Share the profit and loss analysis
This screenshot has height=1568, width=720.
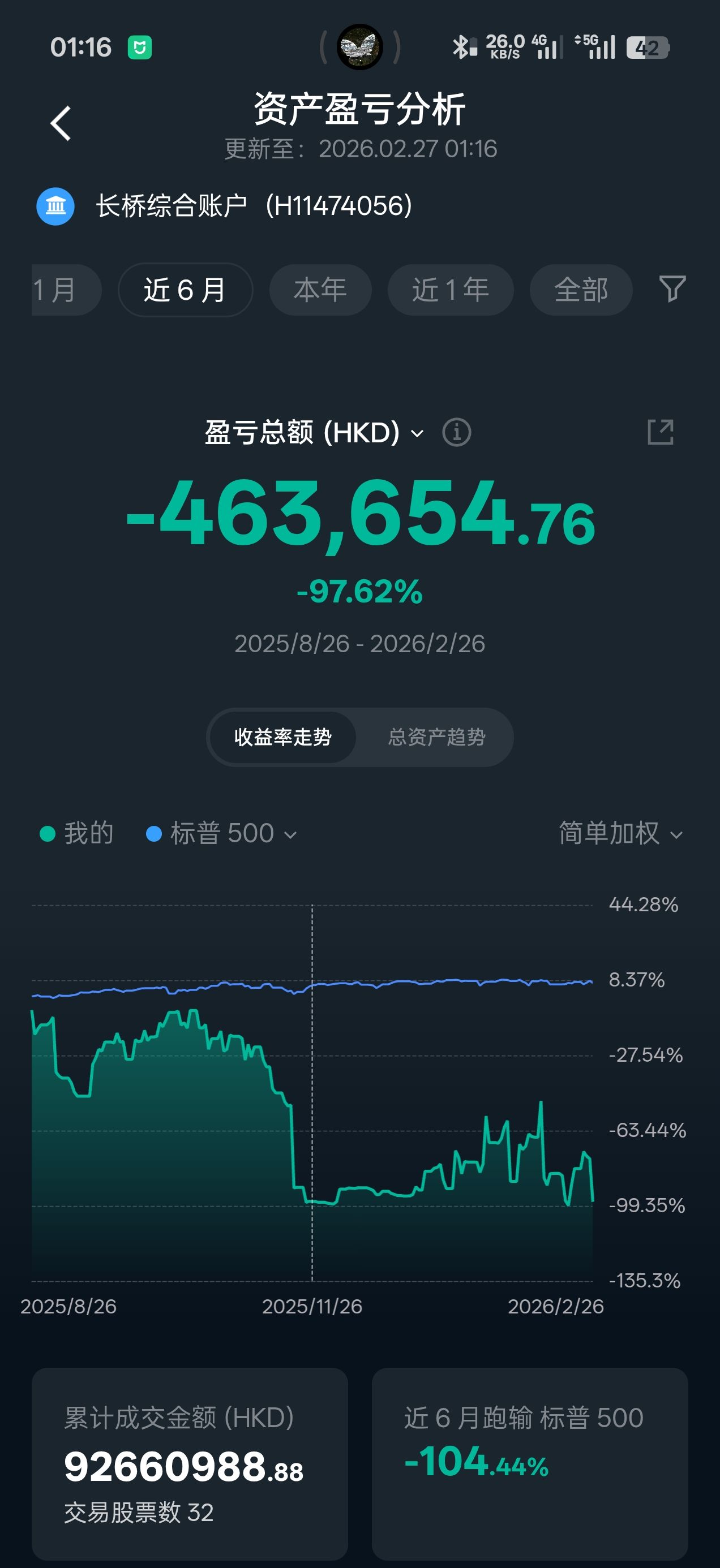[x=661, y=432]
